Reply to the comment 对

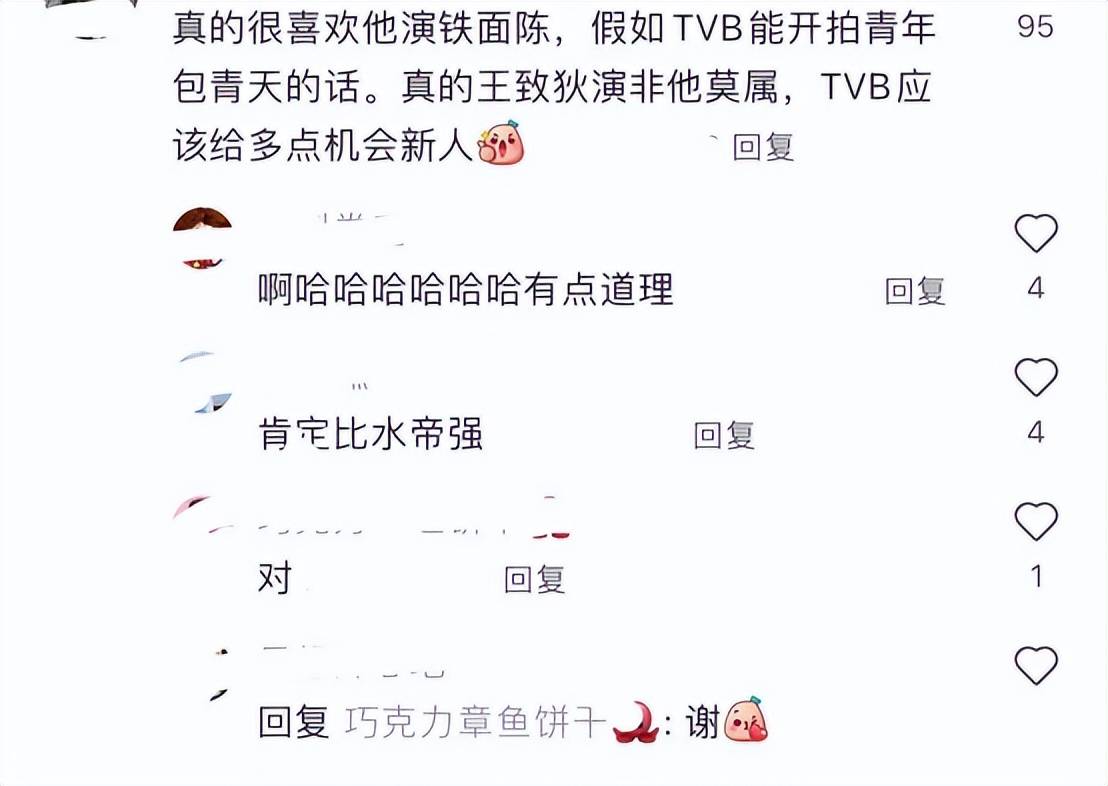(534, 579)
